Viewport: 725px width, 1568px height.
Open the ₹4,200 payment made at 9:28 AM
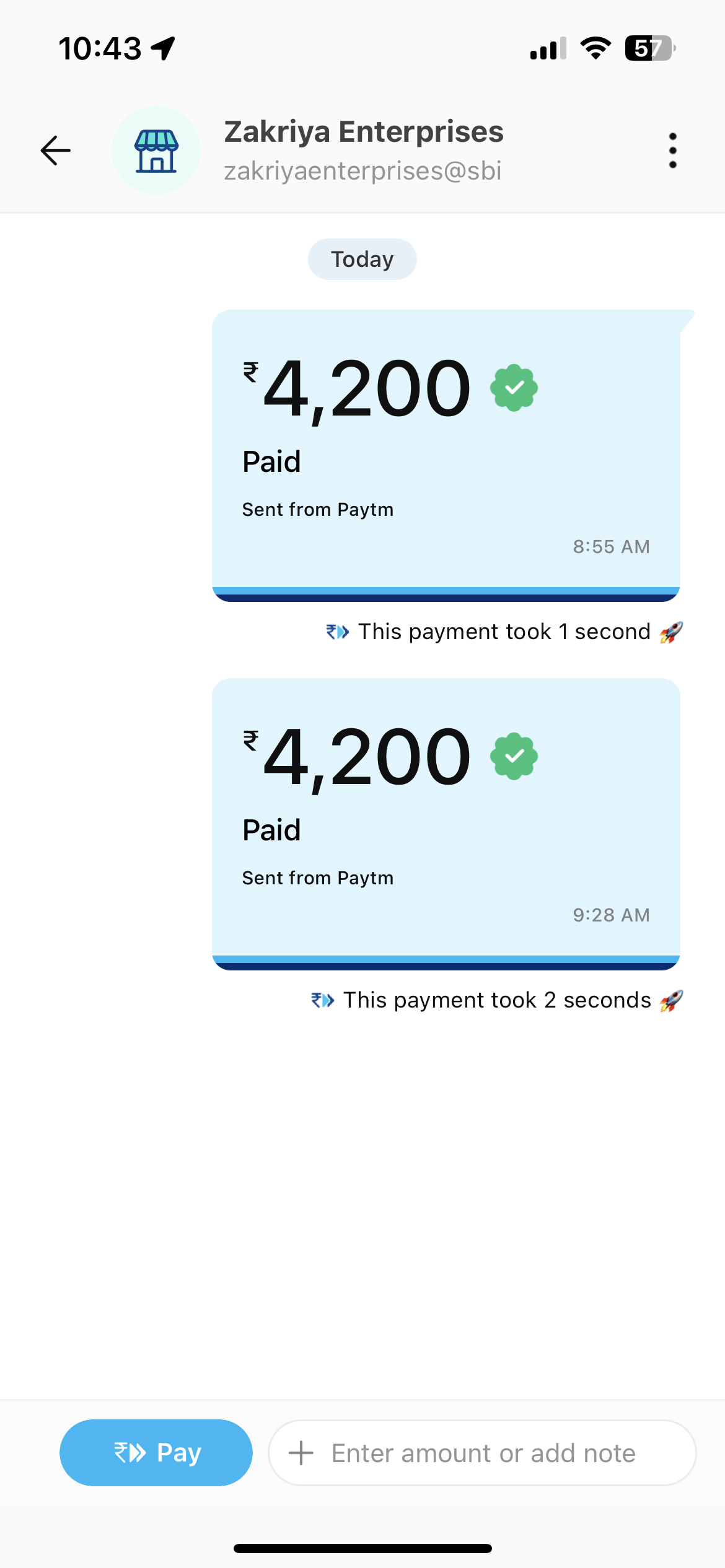click(446, 824)
